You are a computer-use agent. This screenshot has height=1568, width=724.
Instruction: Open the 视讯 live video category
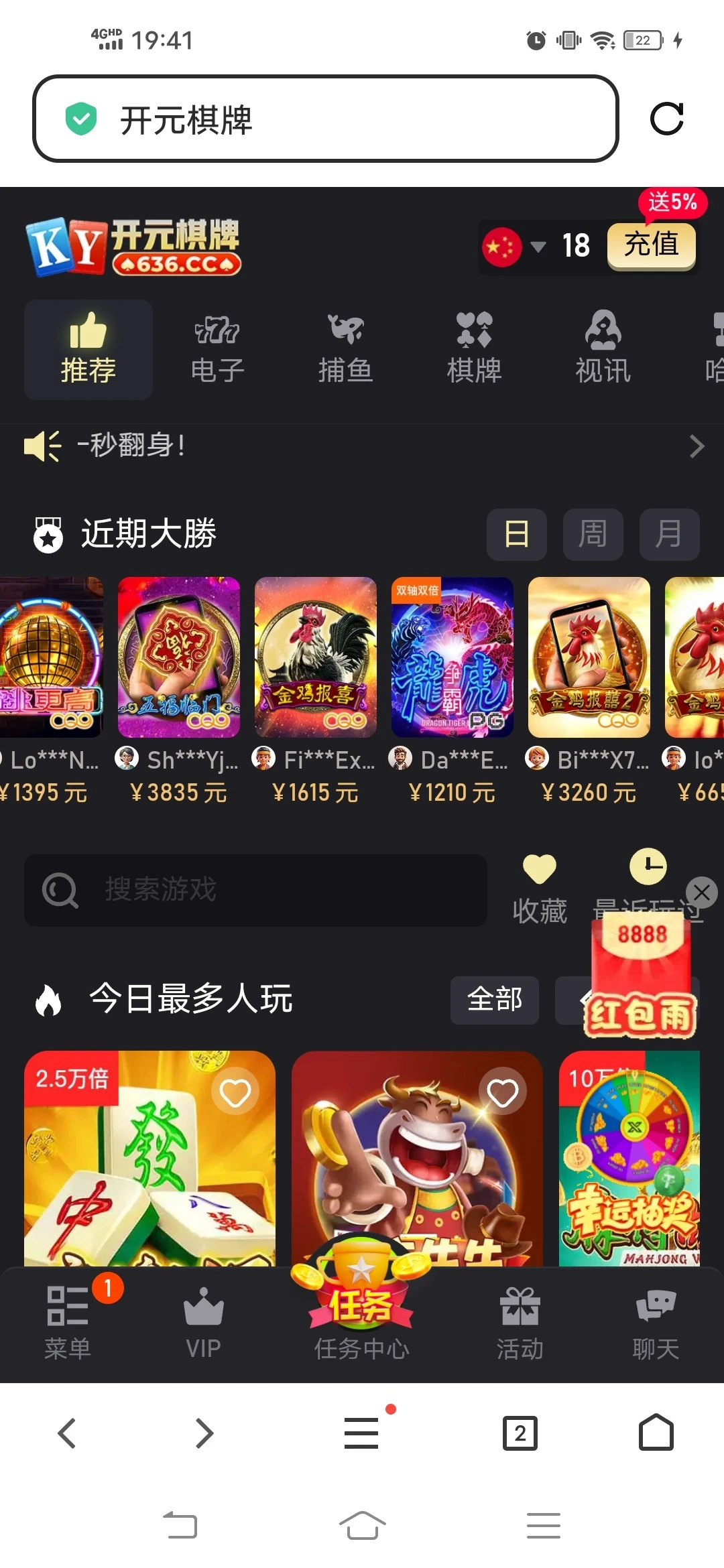point(603,350)
